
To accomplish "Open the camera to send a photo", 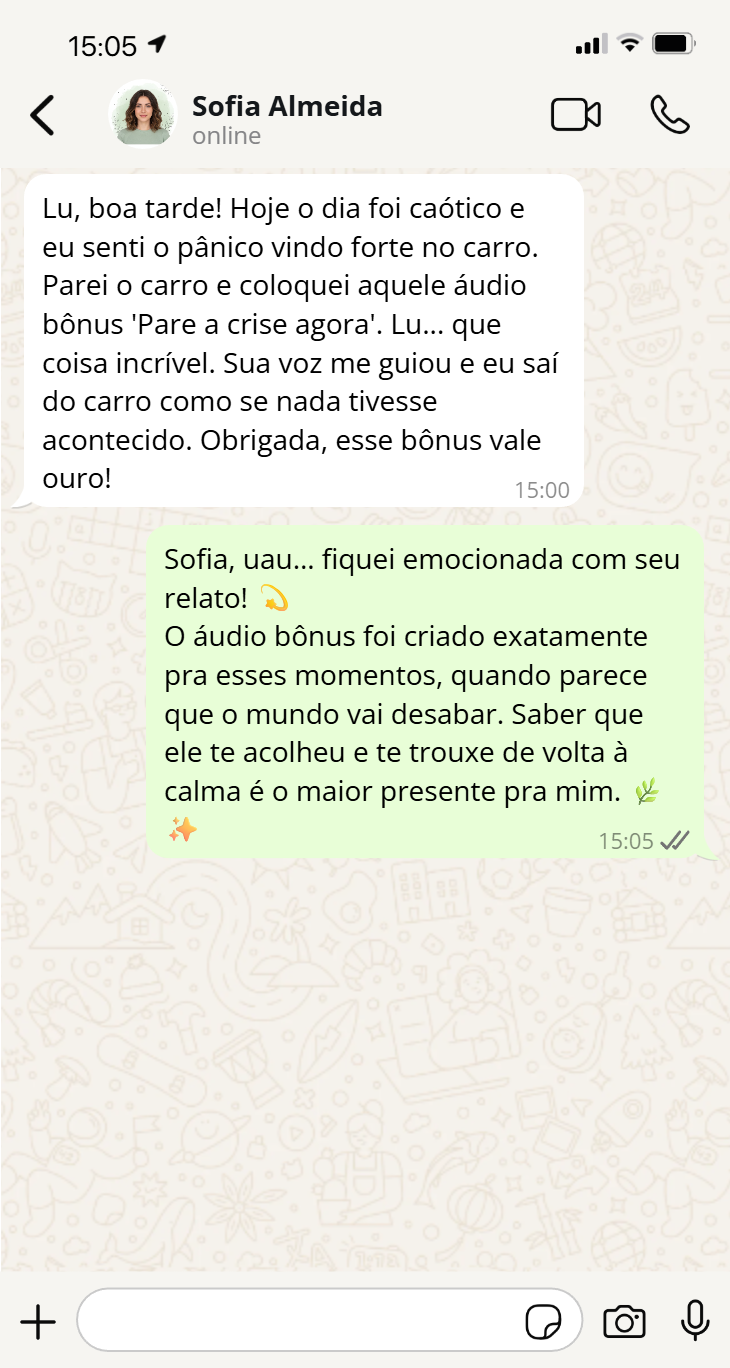I will [x=624, y=1322].
